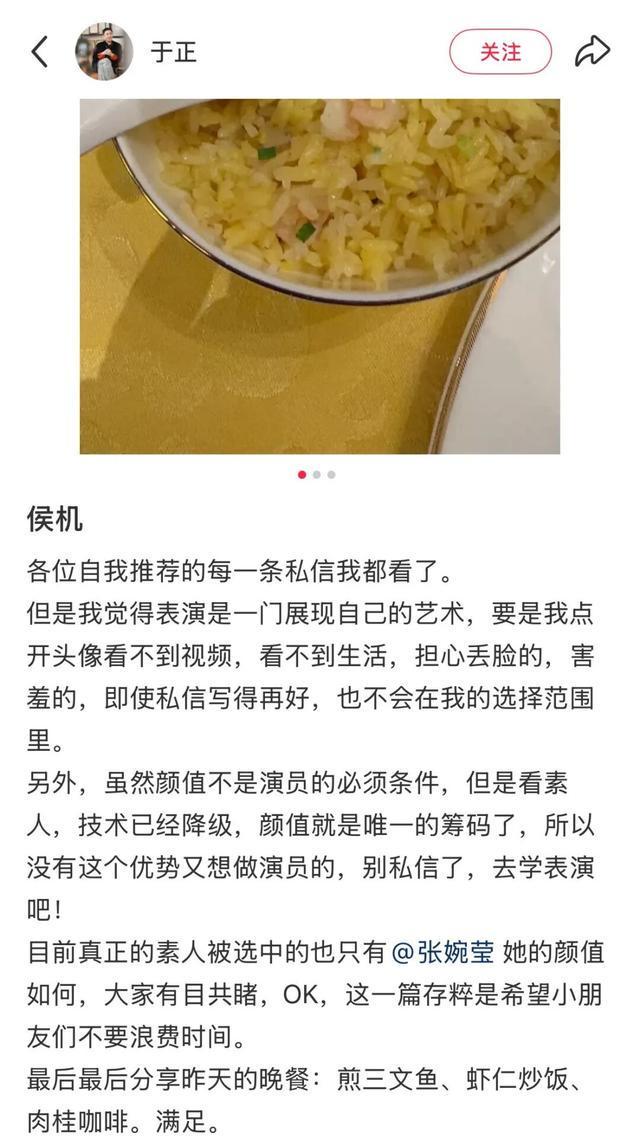The image size is (640, 1146).
Task: Open the @张婉莹 mention link
Action: (x=442, y=950)
